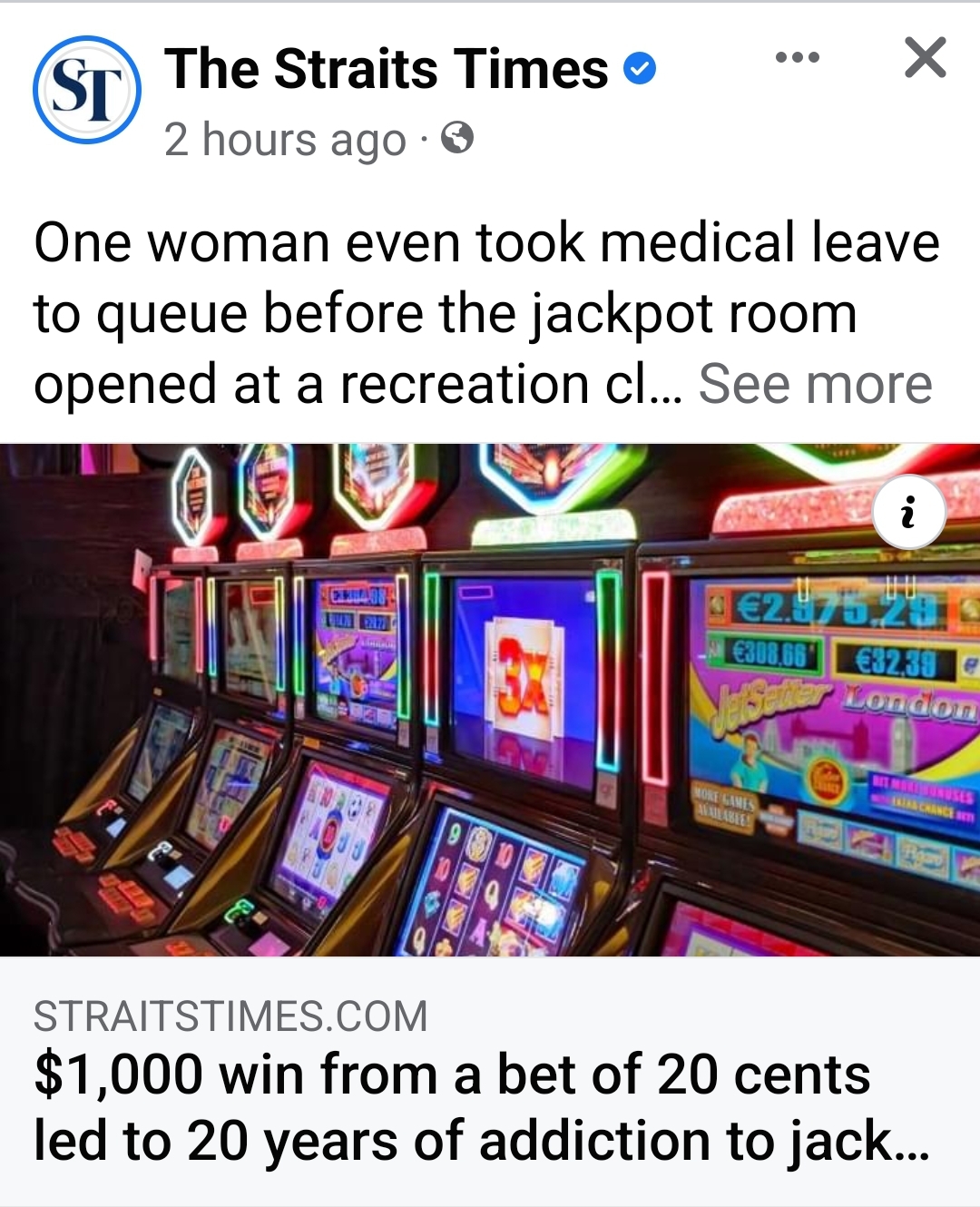This screenshot has width=980, height=1207.
Task: Tap the globe icon to view post audience
Action: click(457, 139)
